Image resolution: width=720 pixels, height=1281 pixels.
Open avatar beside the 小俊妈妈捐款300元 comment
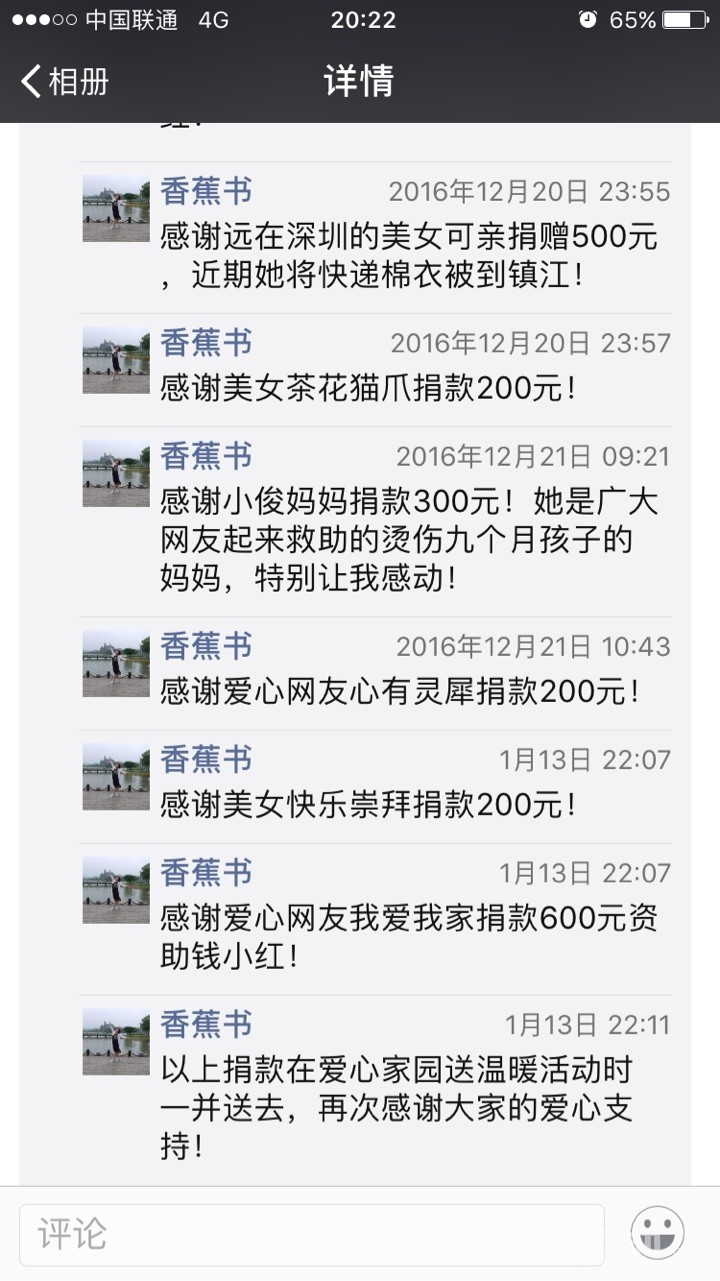pyautogui.click(x=115, y=474)
